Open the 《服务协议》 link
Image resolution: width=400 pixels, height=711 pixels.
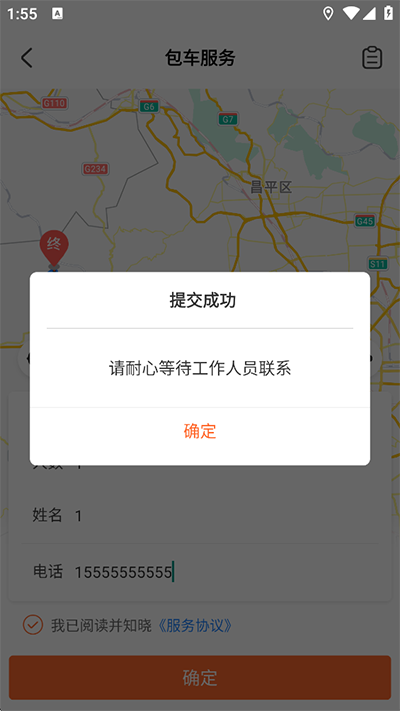194,625
